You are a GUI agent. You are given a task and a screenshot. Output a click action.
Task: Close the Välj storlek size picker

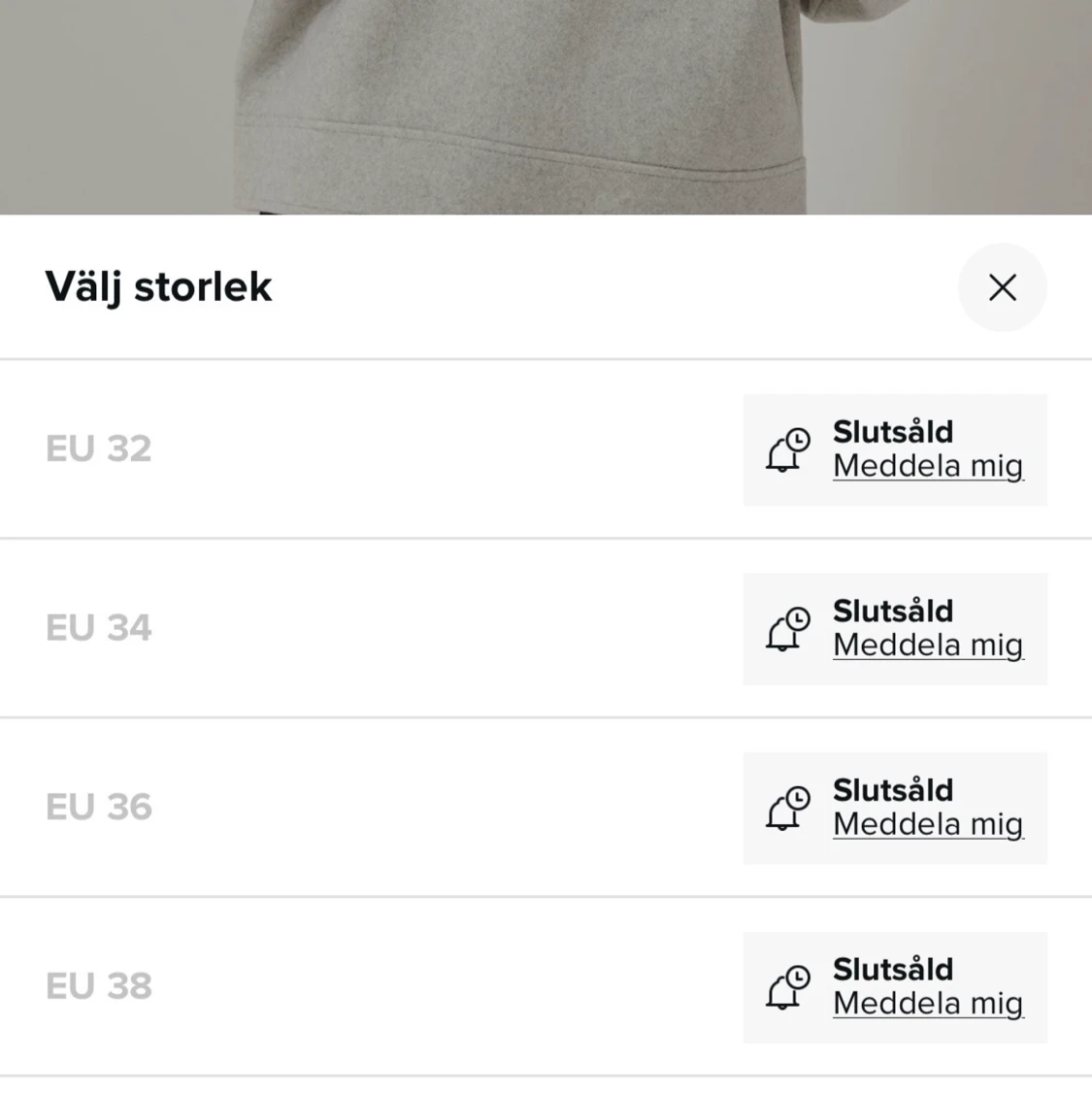(1002, 287)
